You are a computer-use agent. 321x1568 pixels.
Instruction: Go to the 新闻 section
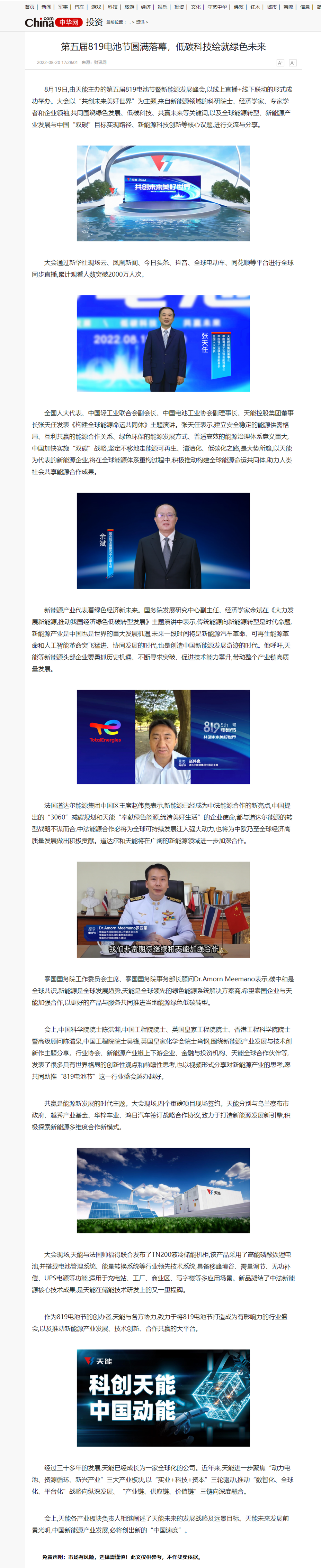(46, 7)
